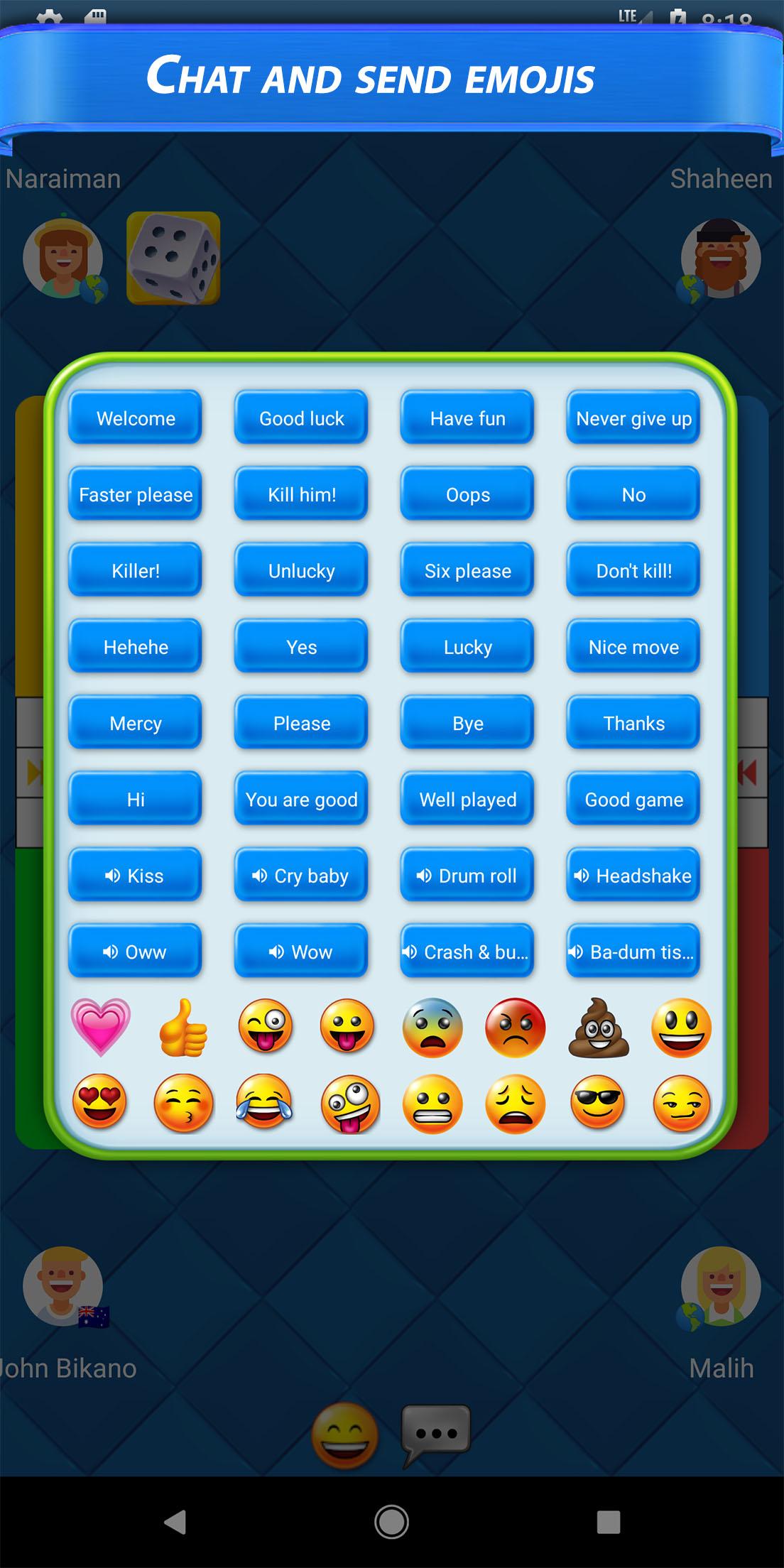Send the Good game message
The width and height of the screenshot is (784, 1568).
click(x=633, y=799)
